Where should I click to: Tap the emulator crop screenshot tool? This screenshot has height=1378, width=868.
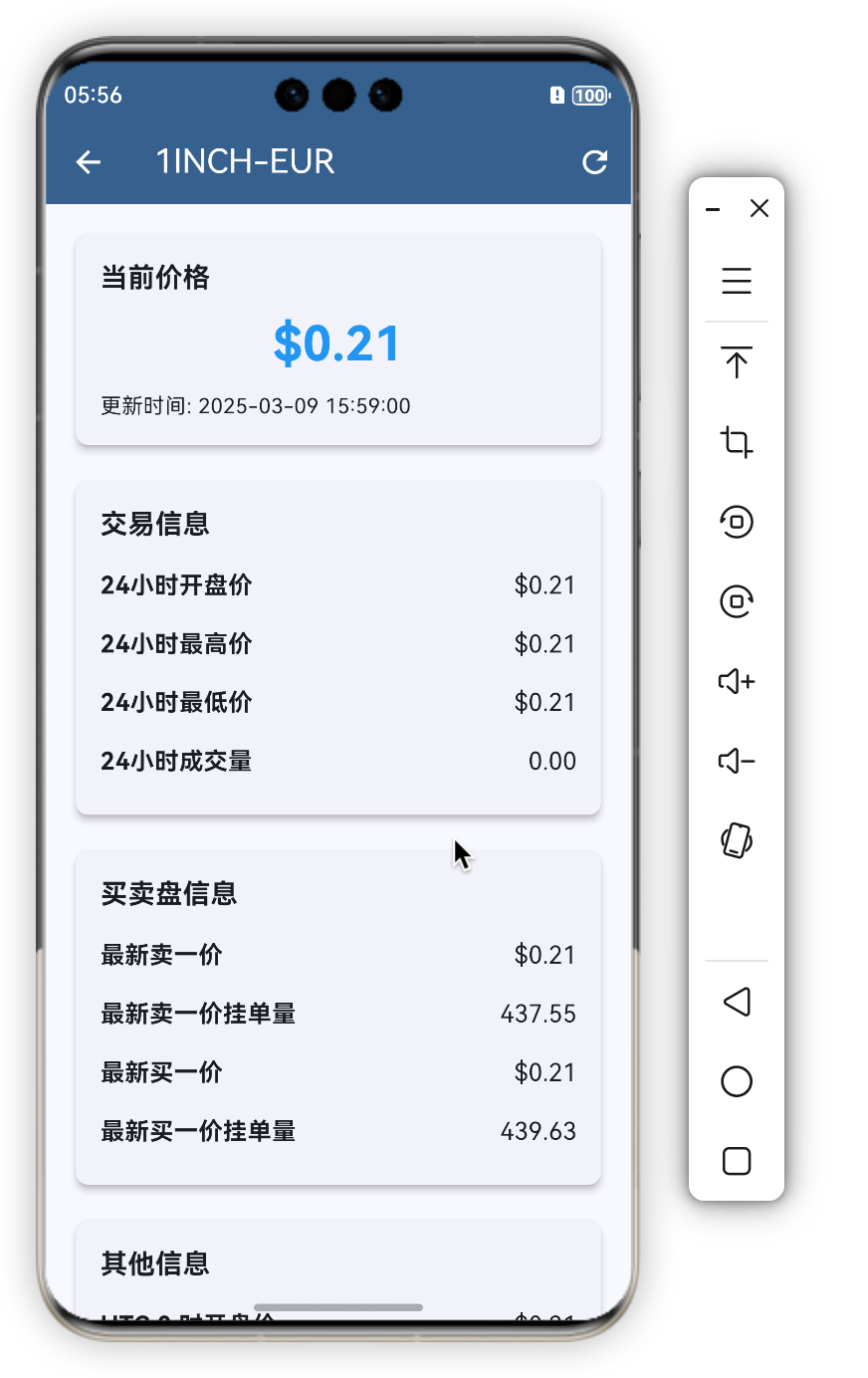[737, 441]
